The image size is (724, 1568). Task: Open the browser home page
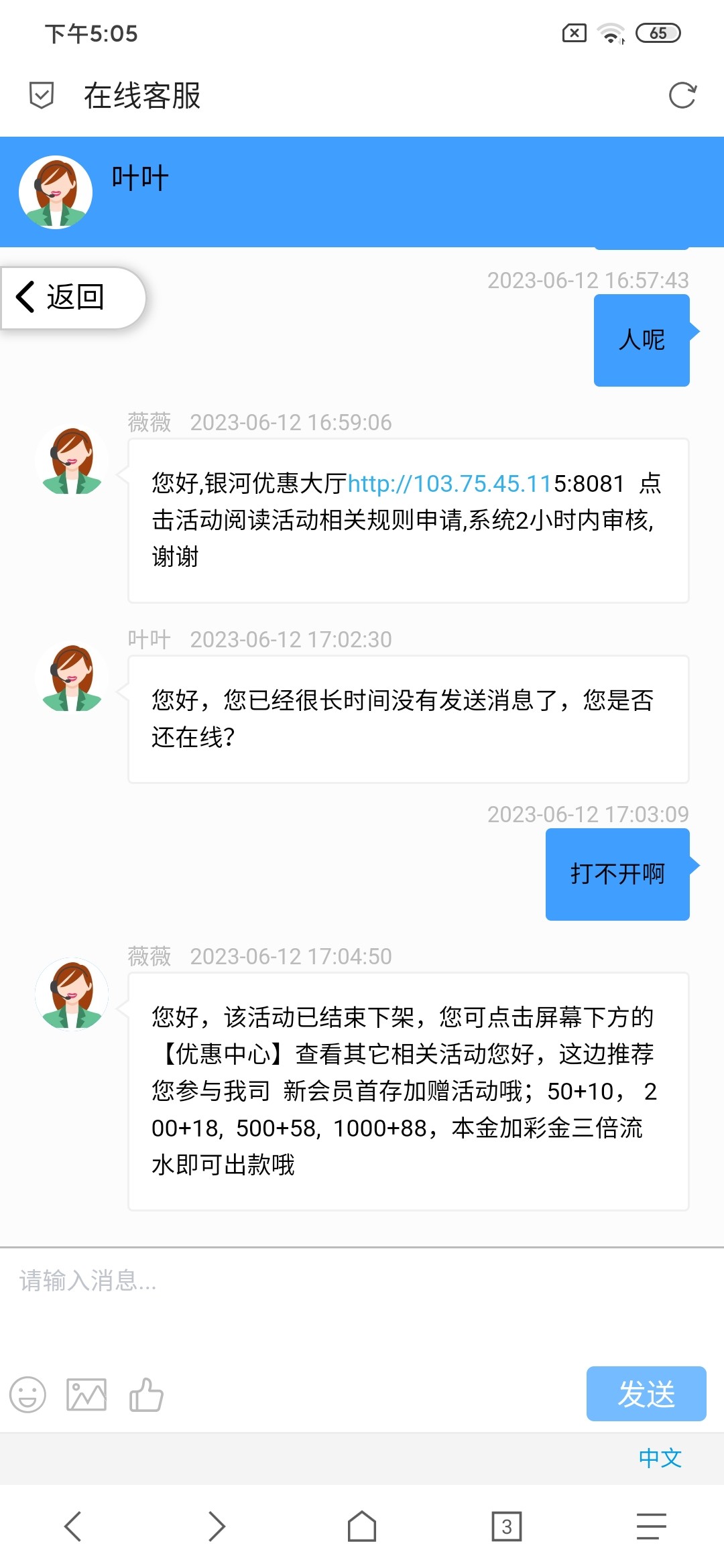362,1526
